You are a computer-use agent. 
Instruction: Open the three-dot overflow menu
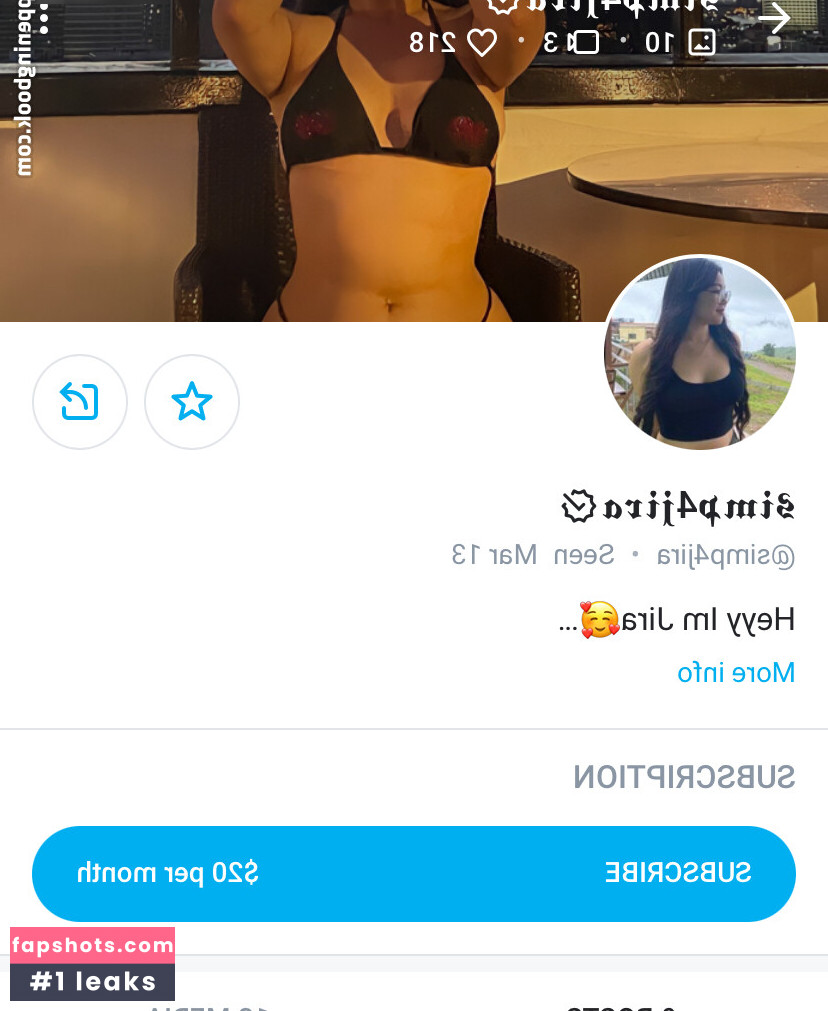coord(43,18)
